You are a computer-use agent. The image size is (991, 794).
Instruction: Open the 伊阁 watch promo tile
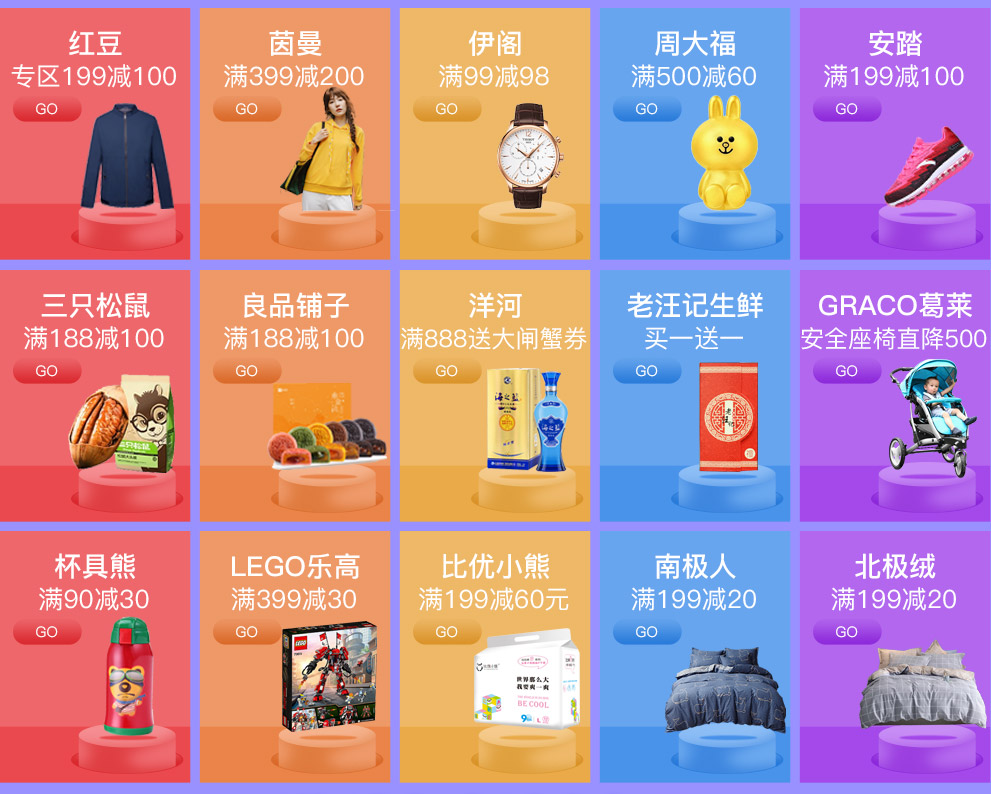coord(494,135)
